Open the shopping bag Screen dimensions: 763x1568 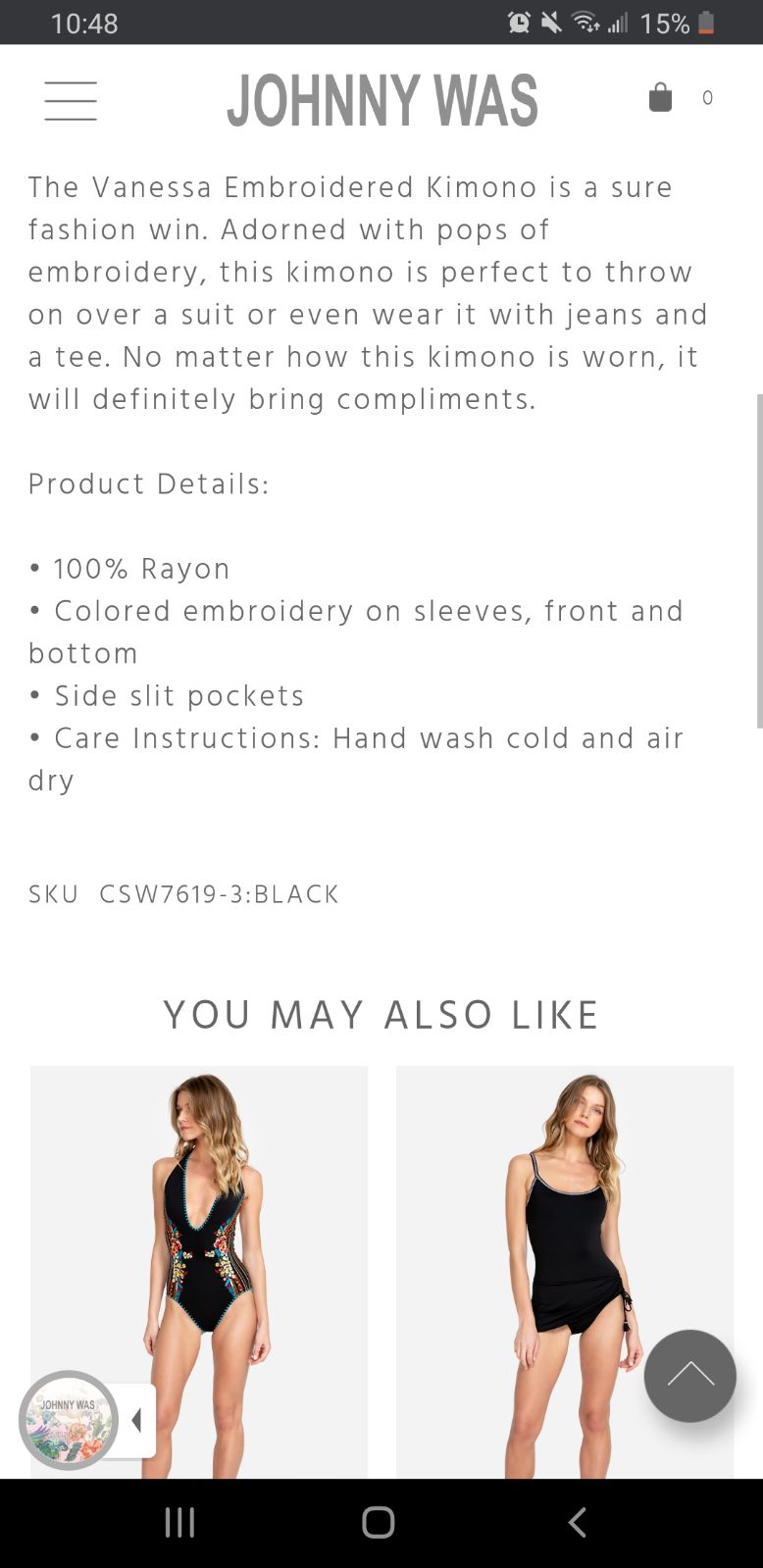(661, 97)
